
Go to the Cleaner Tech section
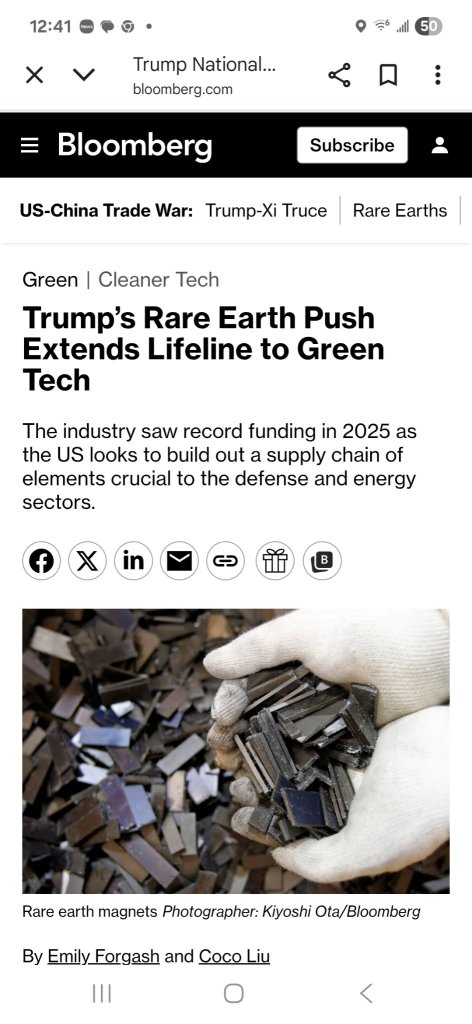[159, 280]
